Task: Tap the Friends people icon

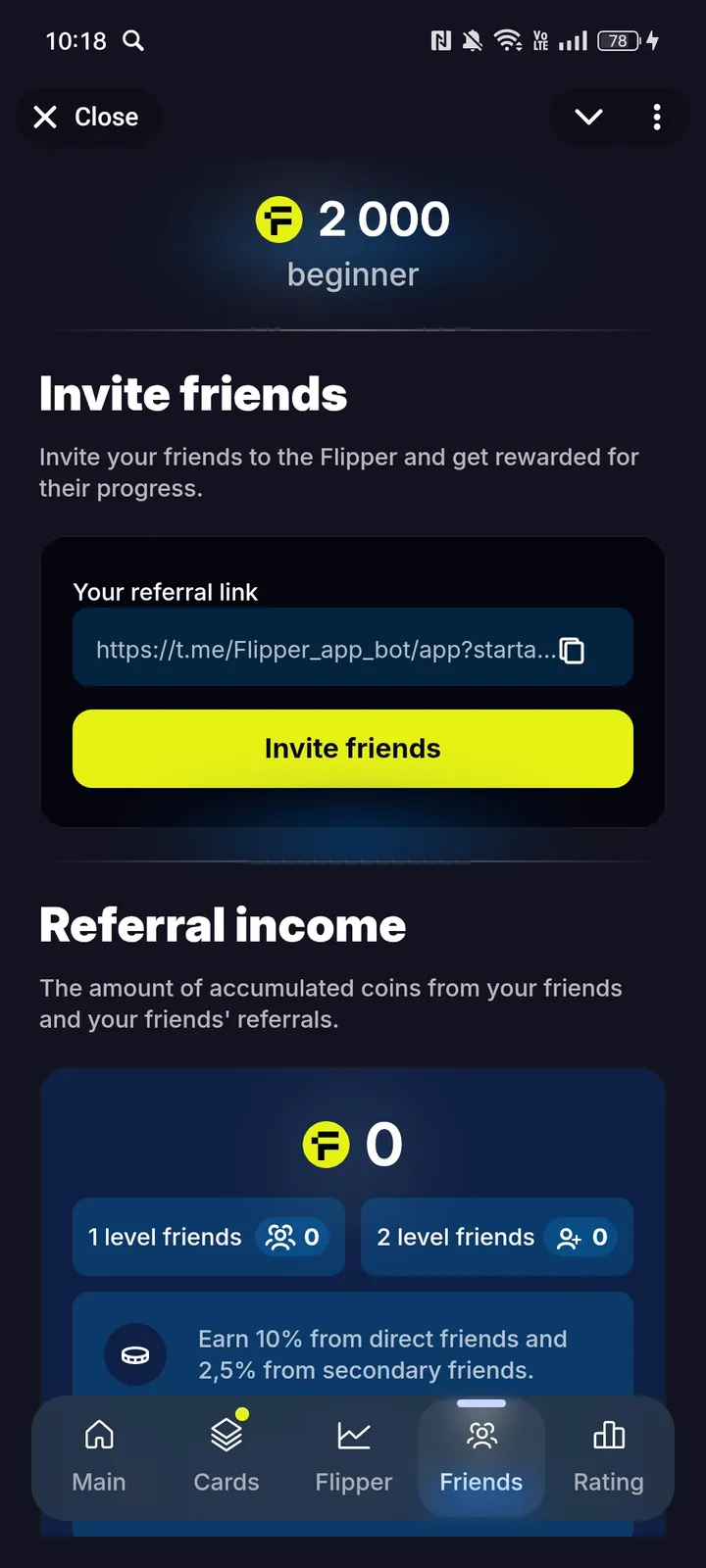Action: point(480,1434)
